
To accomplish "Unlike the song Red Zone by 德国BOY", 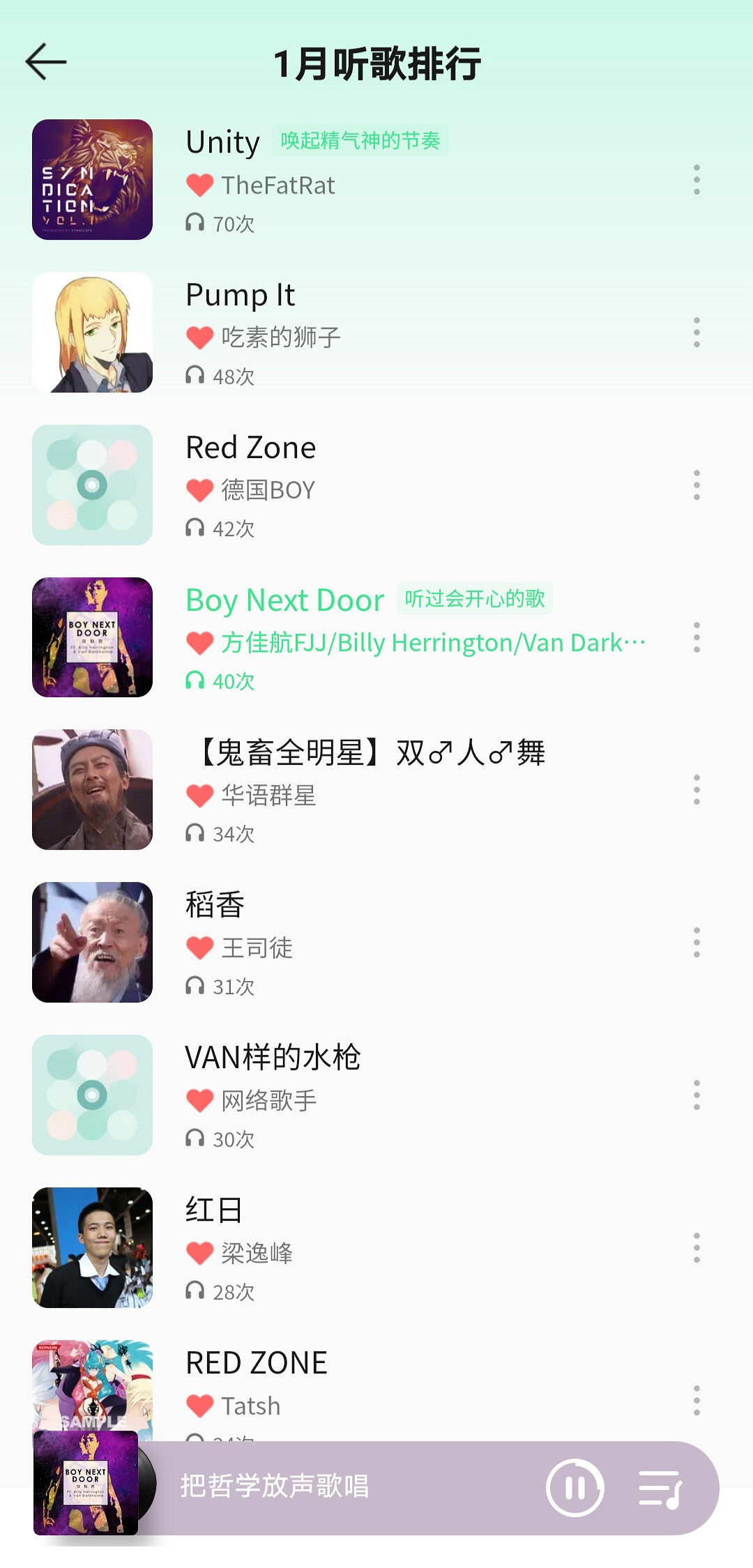I will coord(199,490).
